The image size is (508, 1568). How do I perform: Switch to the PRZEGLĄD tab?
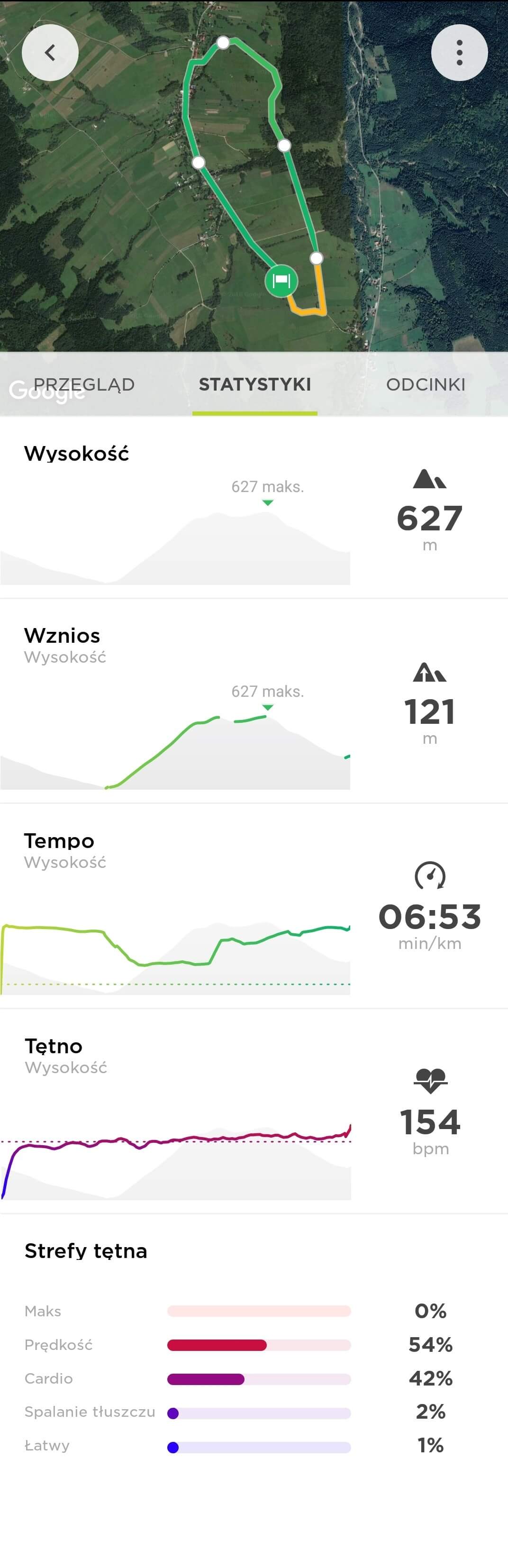(84, 385)
